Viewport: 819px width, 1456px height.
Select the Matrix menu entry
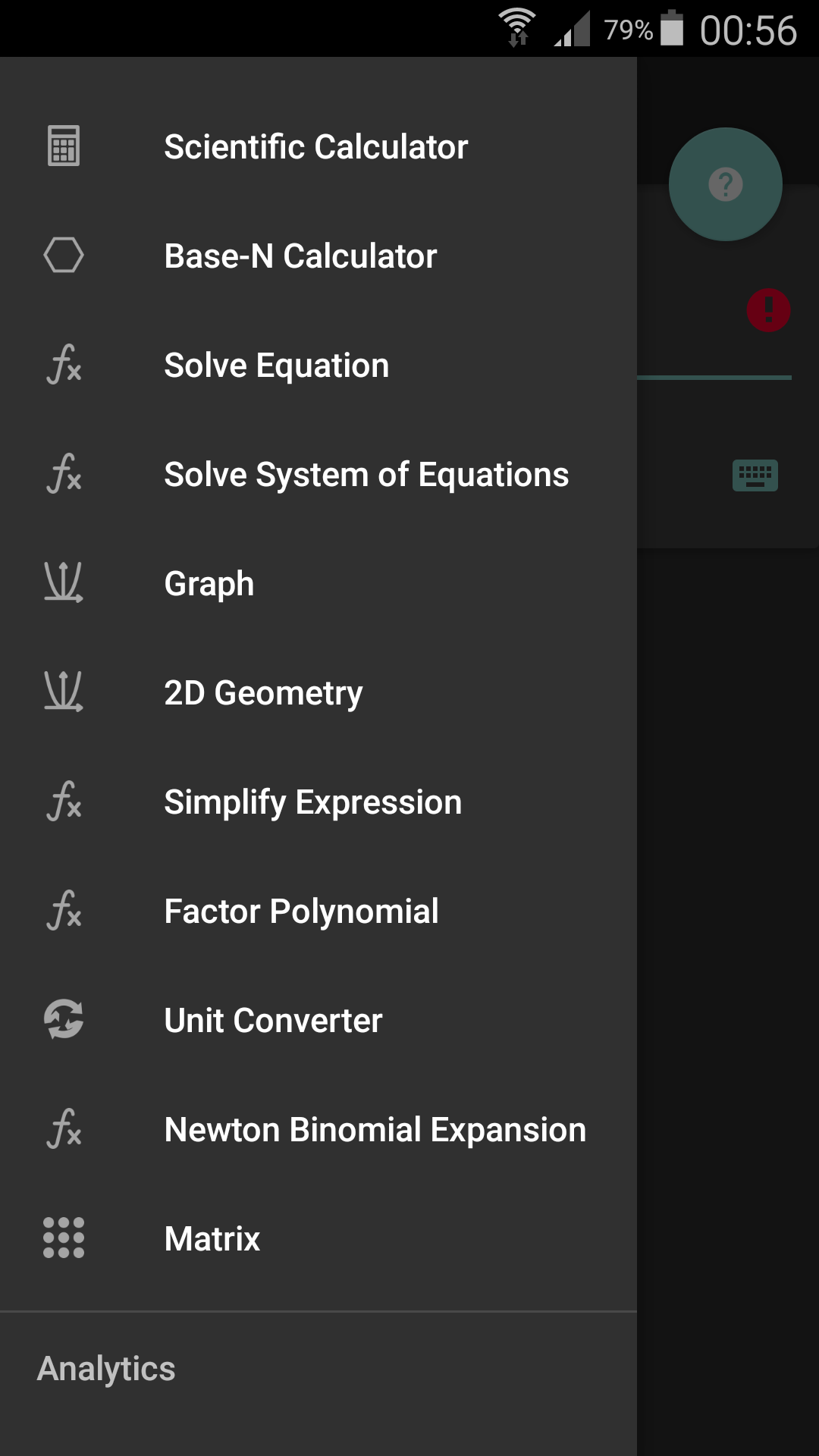tap(212, 1238)
